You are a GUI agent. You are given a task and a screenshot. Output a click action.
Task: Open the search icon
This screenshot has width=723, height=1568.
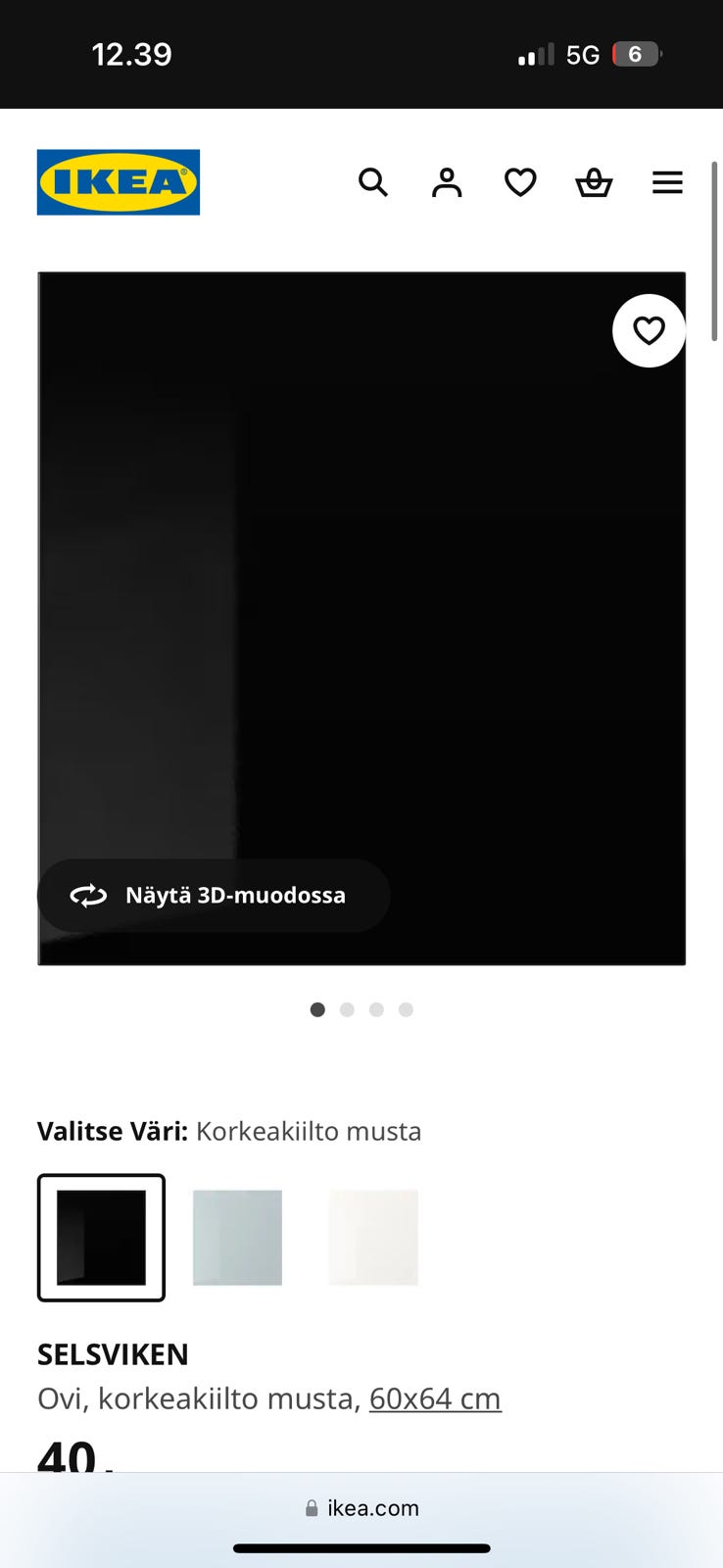(x=373, y=182)
